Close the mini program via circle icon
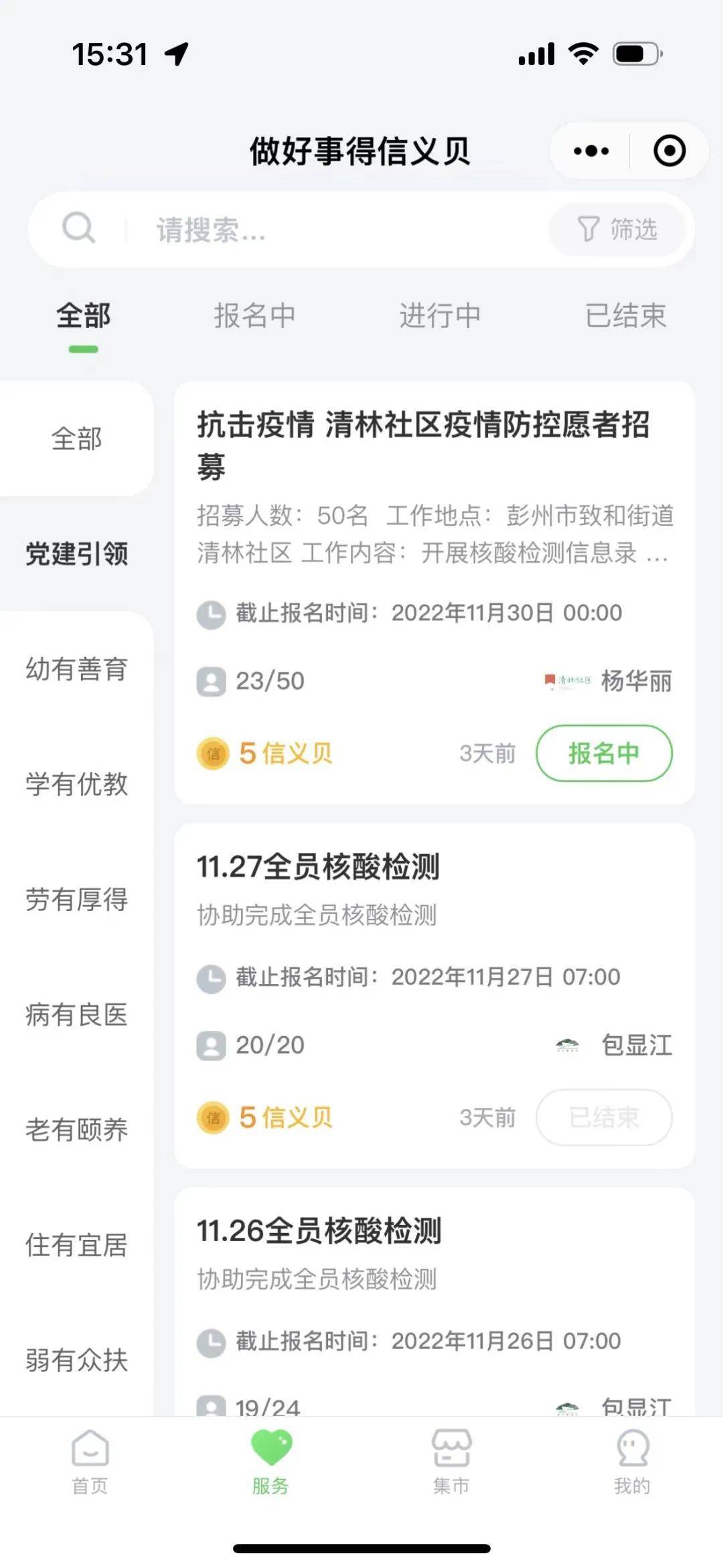Image resolution: width=723 pixels, height=1568 pixels. click(x=669, y=151)
